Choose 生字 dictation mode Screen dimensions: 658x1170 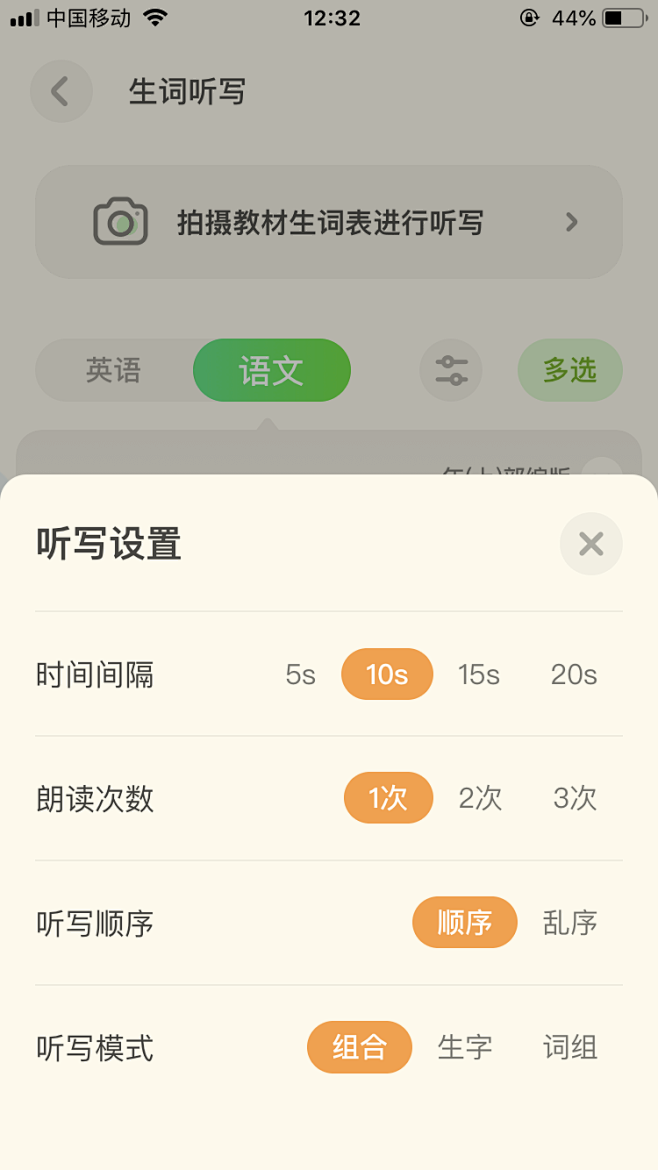click(x=465, y=1048)
